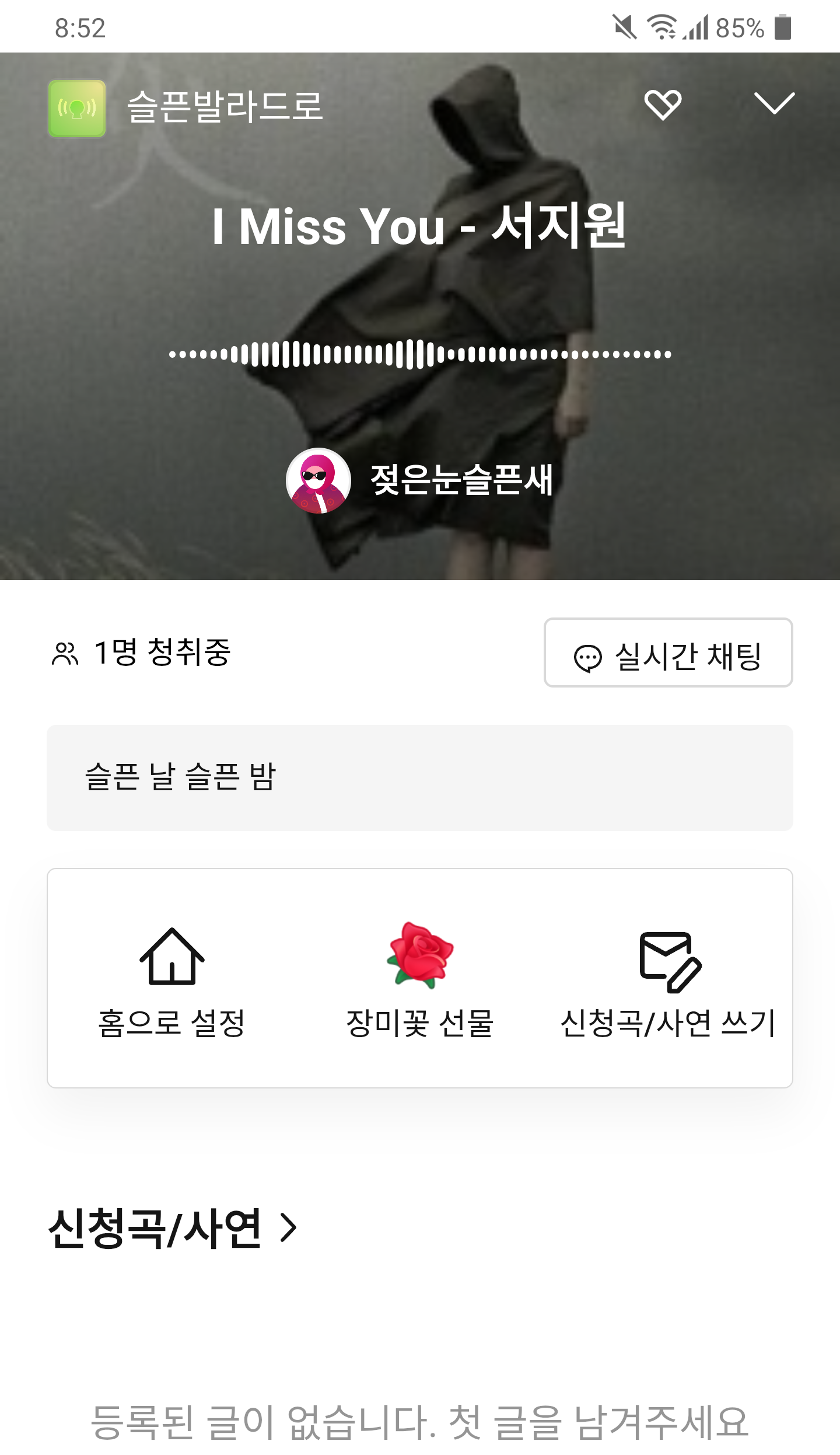
Task: Open the 실시간 채팅 live chat
Action: pyautogui.click(x=668, y=653)
